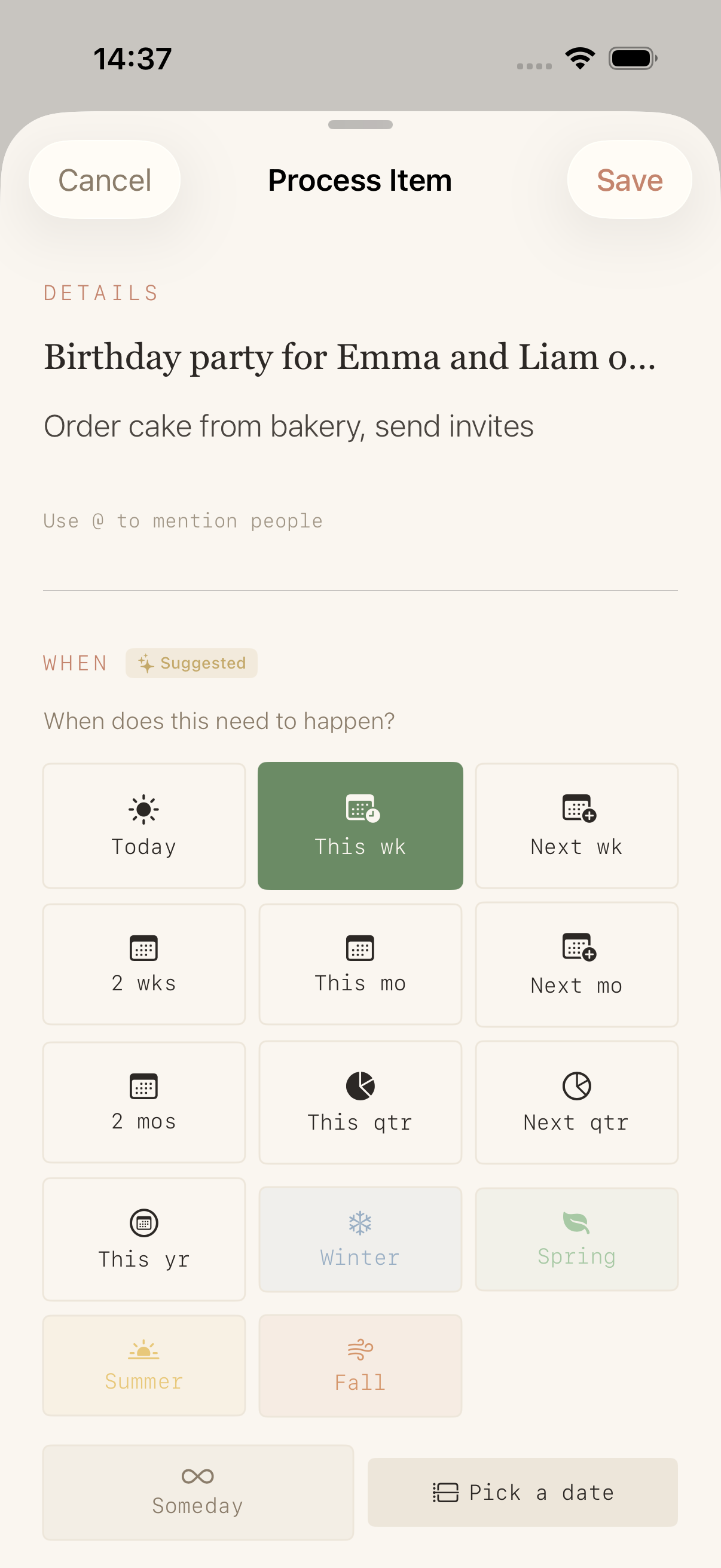Select the This qtr option
721x1568 pixels.
coord(360,1102)
